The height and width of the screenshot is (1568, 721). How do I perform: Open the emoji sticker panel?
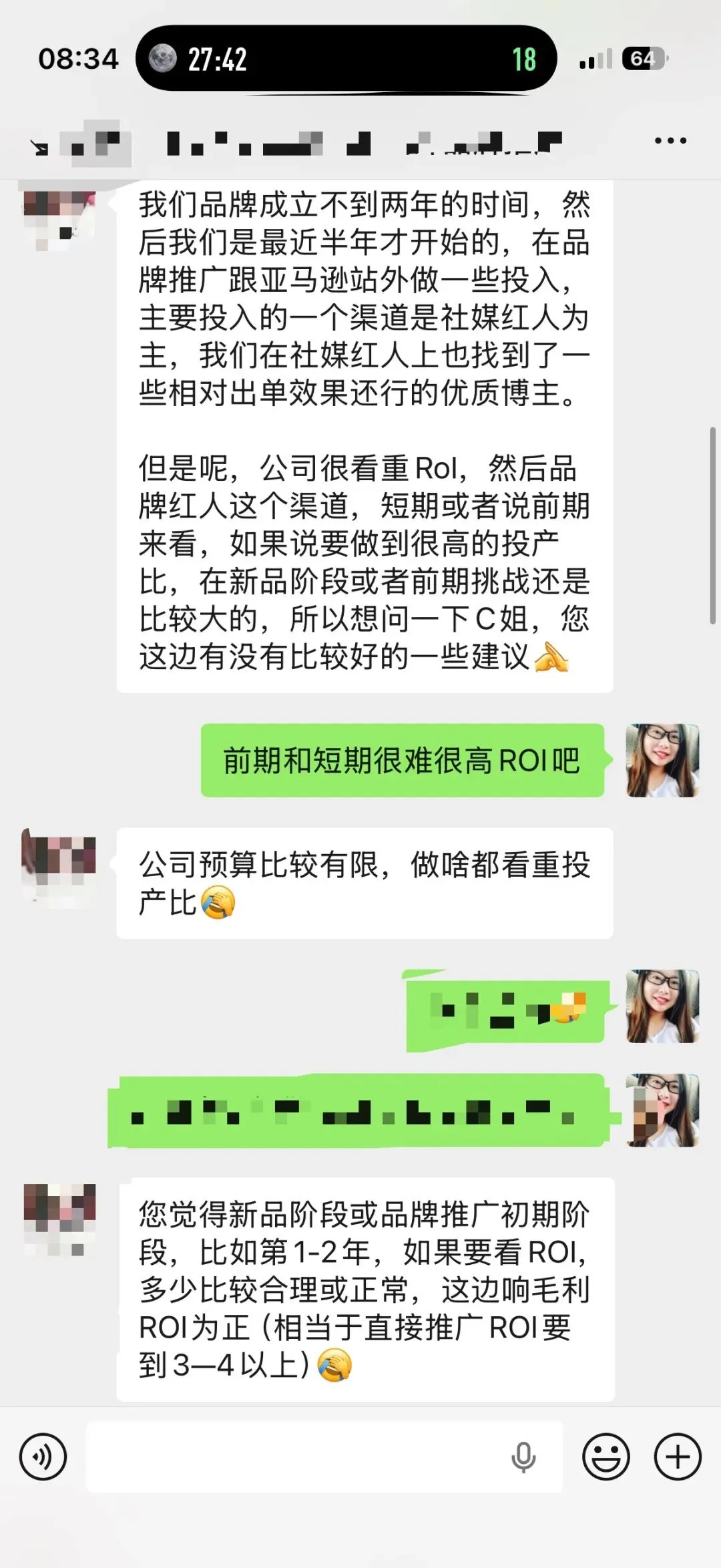coord(606,1456)
